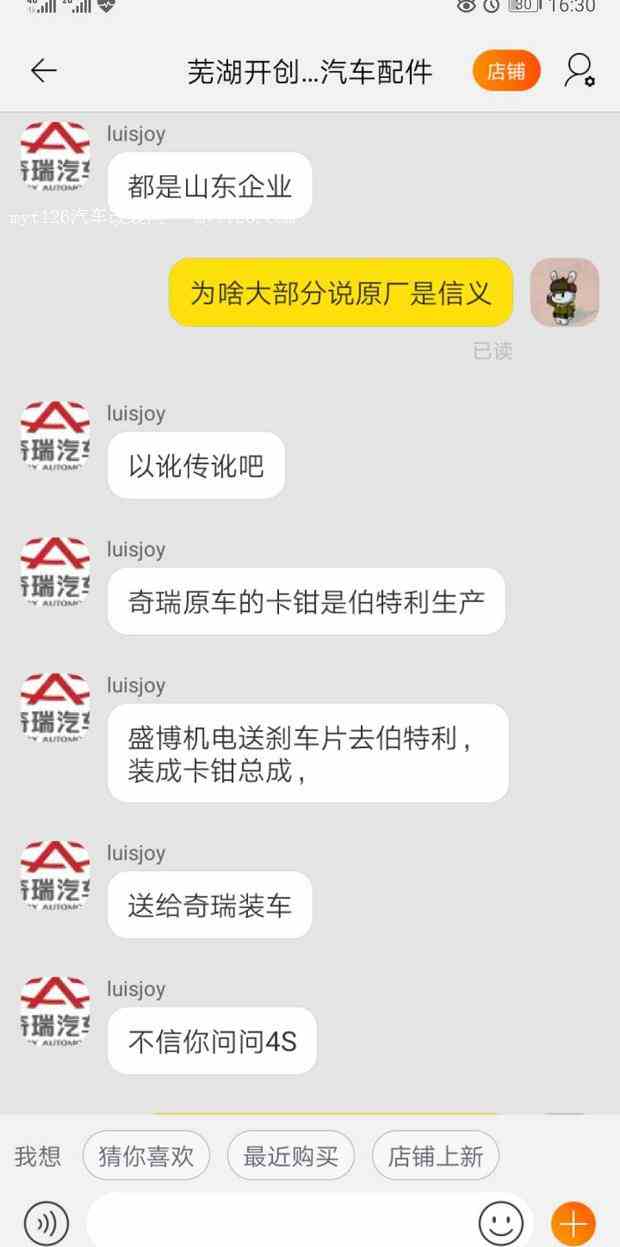620x1247 pixels.
Task: Switch to voice input mode
Action: pyautogui.click(x=46, y=1223)
